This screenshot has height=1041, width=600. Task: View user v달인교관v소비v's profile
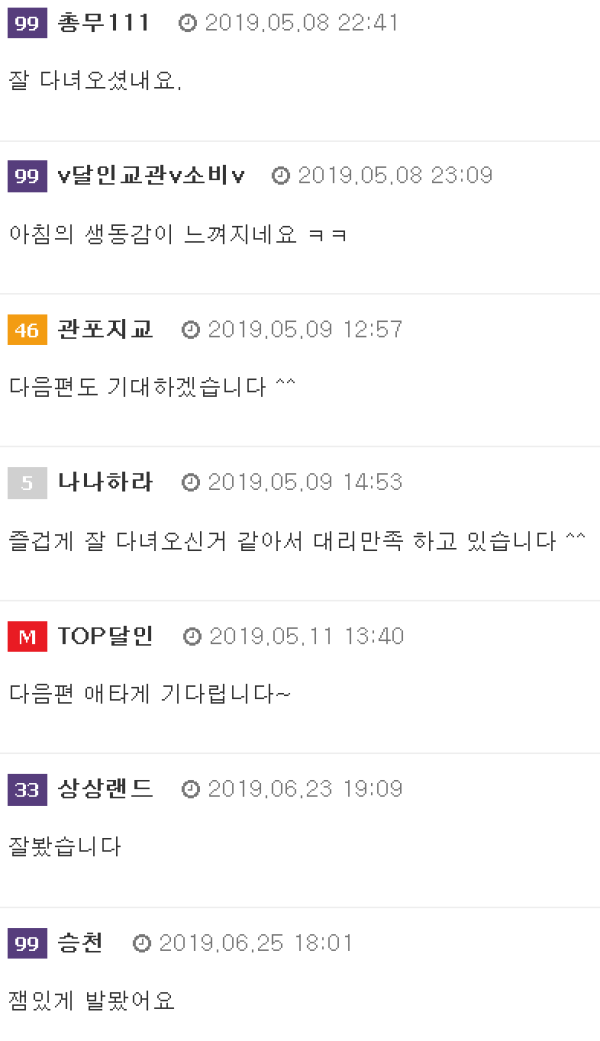(151, 176)
